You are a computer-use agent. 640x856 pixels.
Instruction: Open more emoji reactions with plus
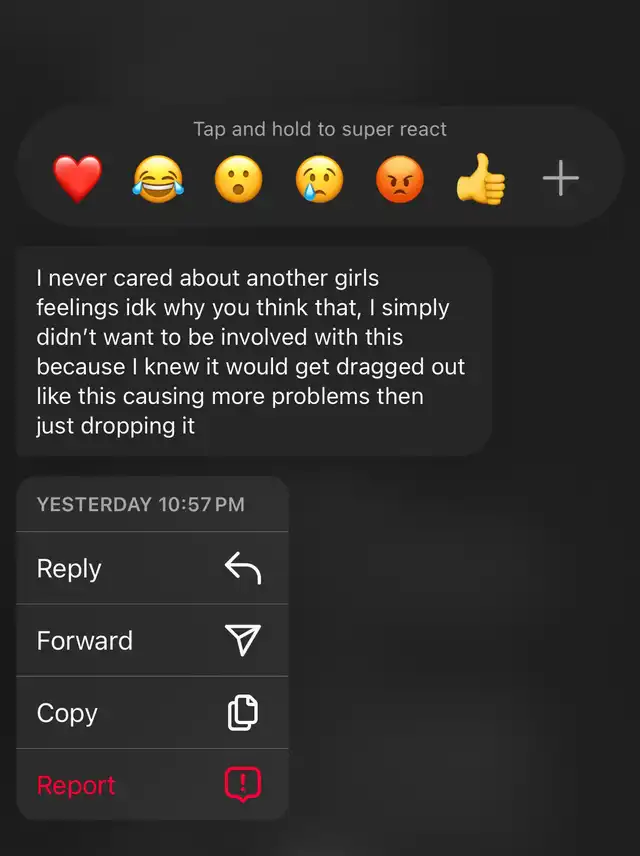click(561, 179)
